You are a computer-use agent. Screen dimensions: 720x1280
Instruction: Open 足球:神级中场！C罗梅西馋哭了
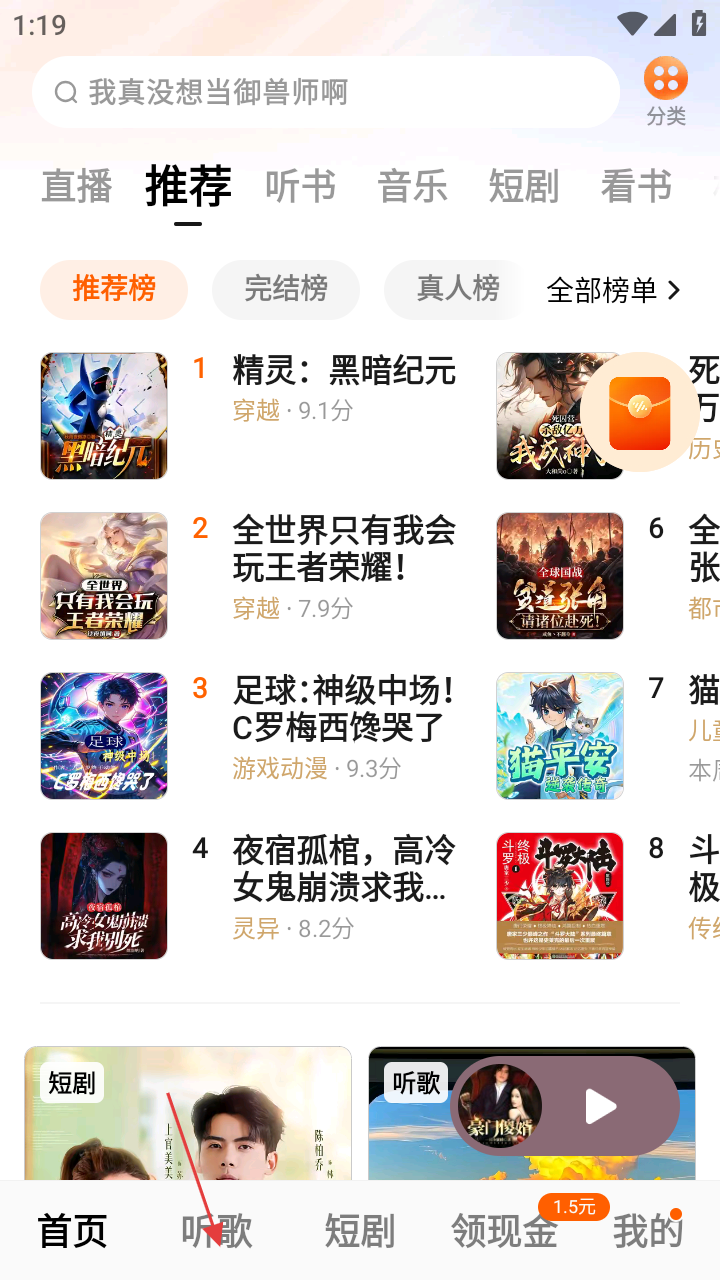(x=343, y=708)
